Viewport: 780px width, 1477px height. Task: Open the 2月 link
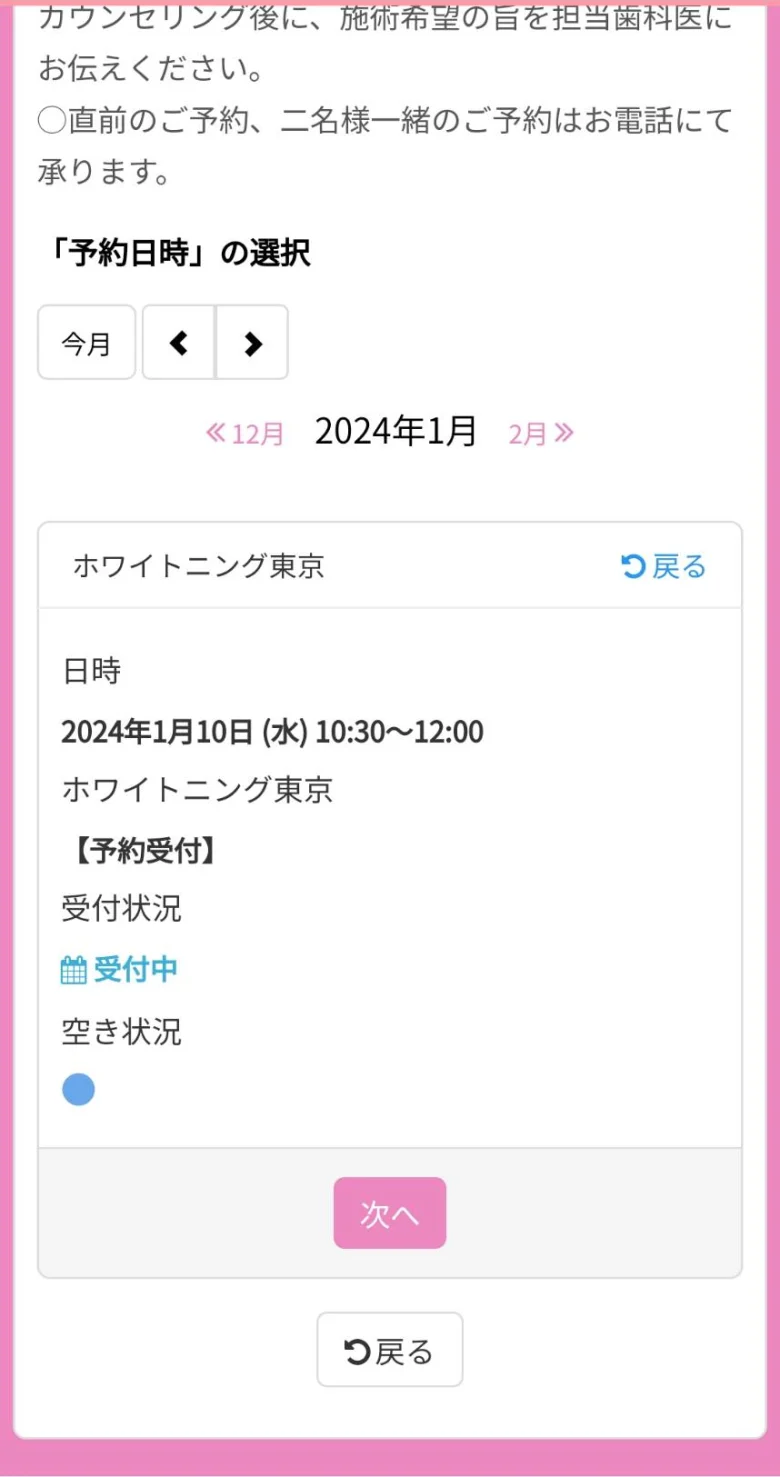[540, 434]
